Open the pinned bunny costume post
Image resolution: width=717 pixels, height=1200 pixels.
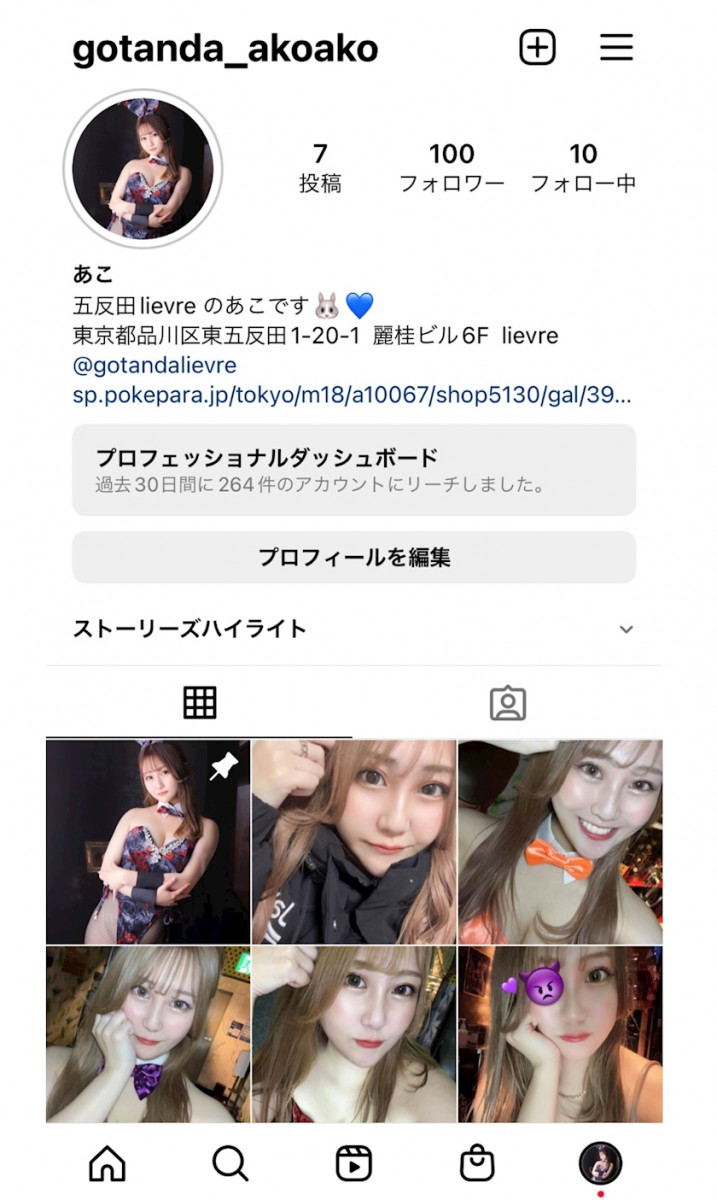pos(148,842)
